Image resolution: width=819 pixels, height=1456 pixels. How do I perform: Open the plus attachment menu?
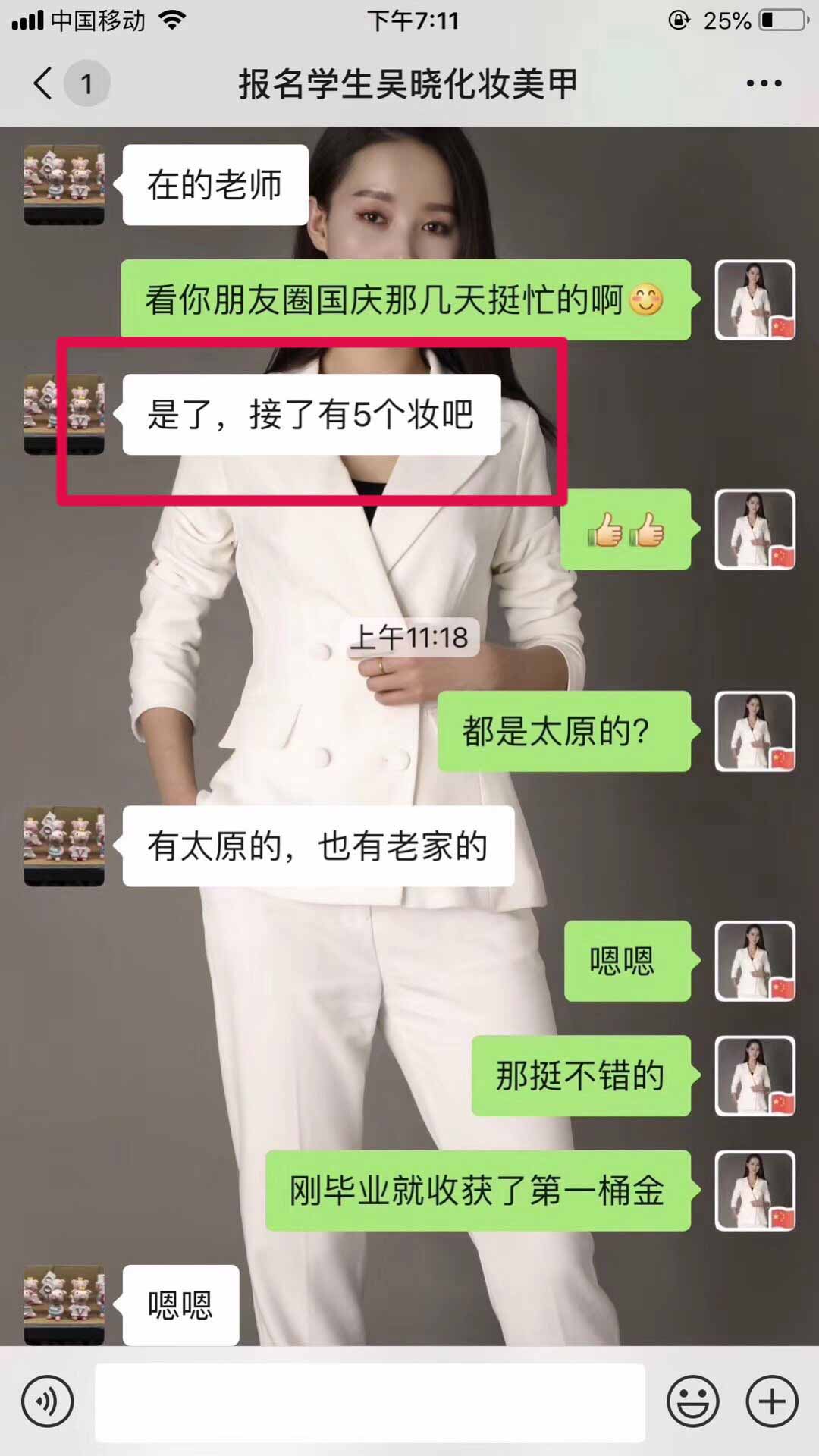[x=772, y=1401]
